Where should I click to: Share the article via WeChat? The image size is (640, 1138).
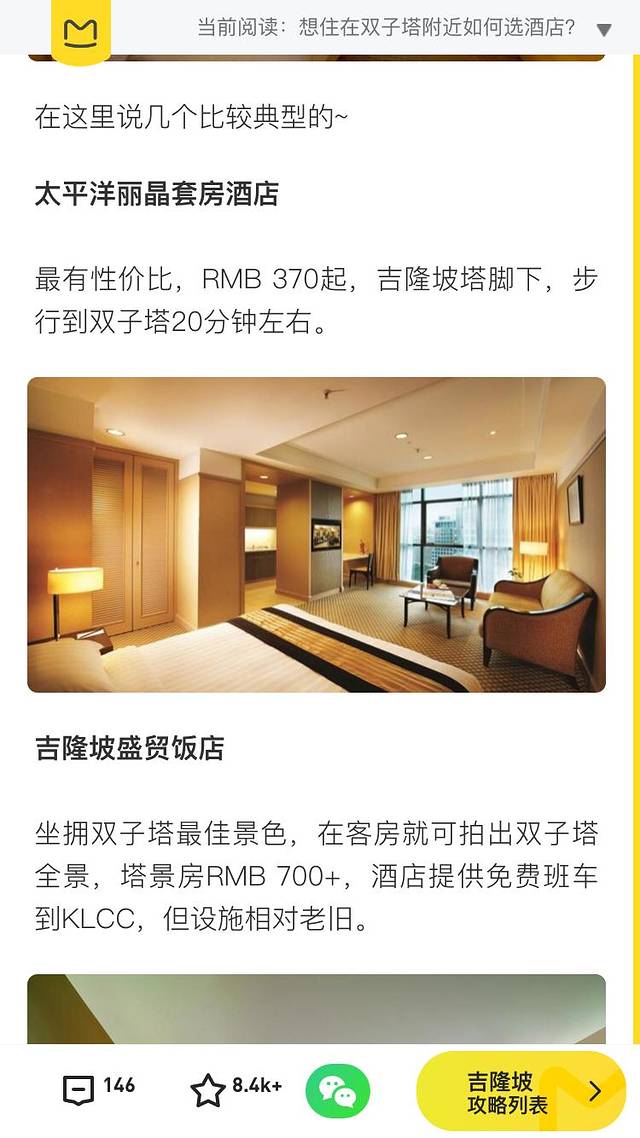pyautogui.click(x=337, y=1091)
